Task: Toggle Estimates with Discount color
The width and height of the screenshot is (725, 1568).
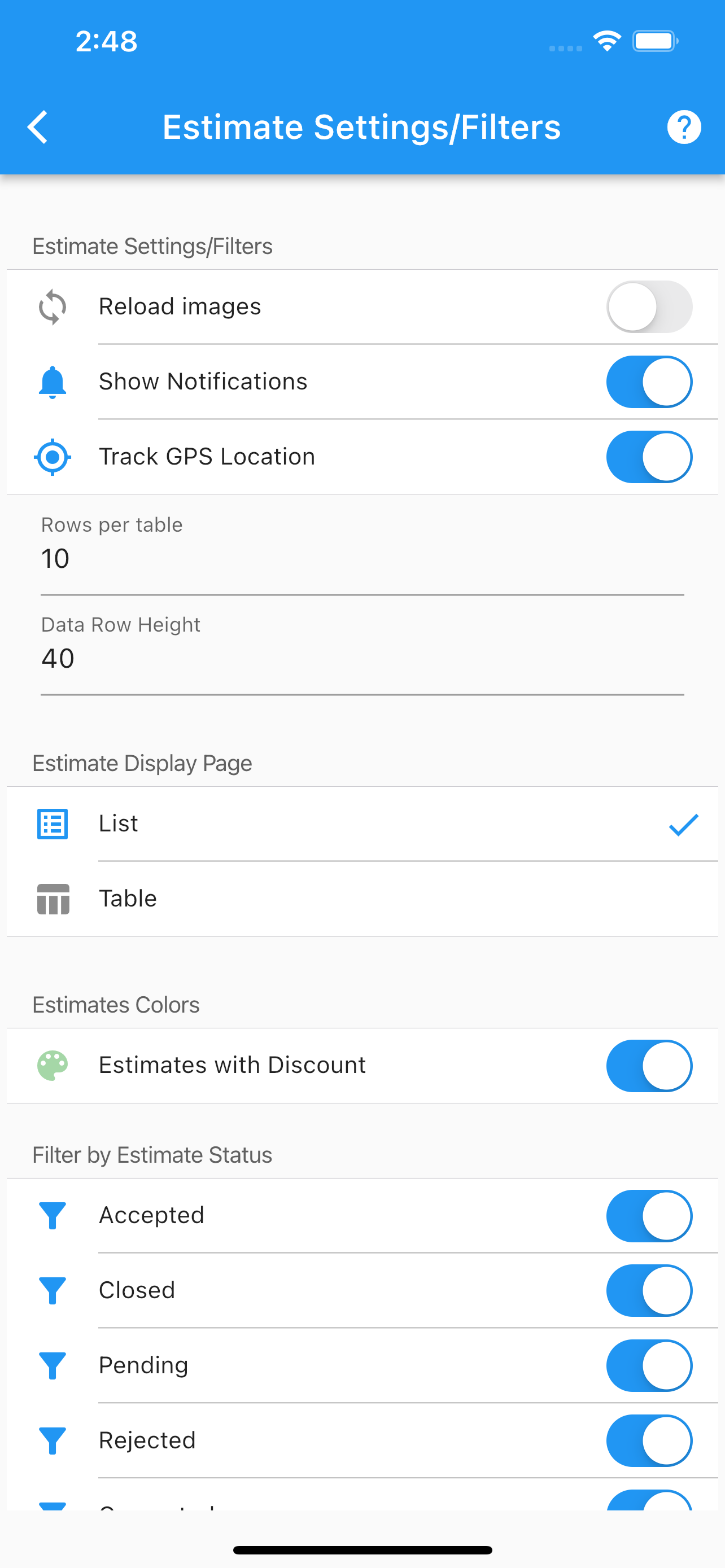Action: pos(649,1066)
